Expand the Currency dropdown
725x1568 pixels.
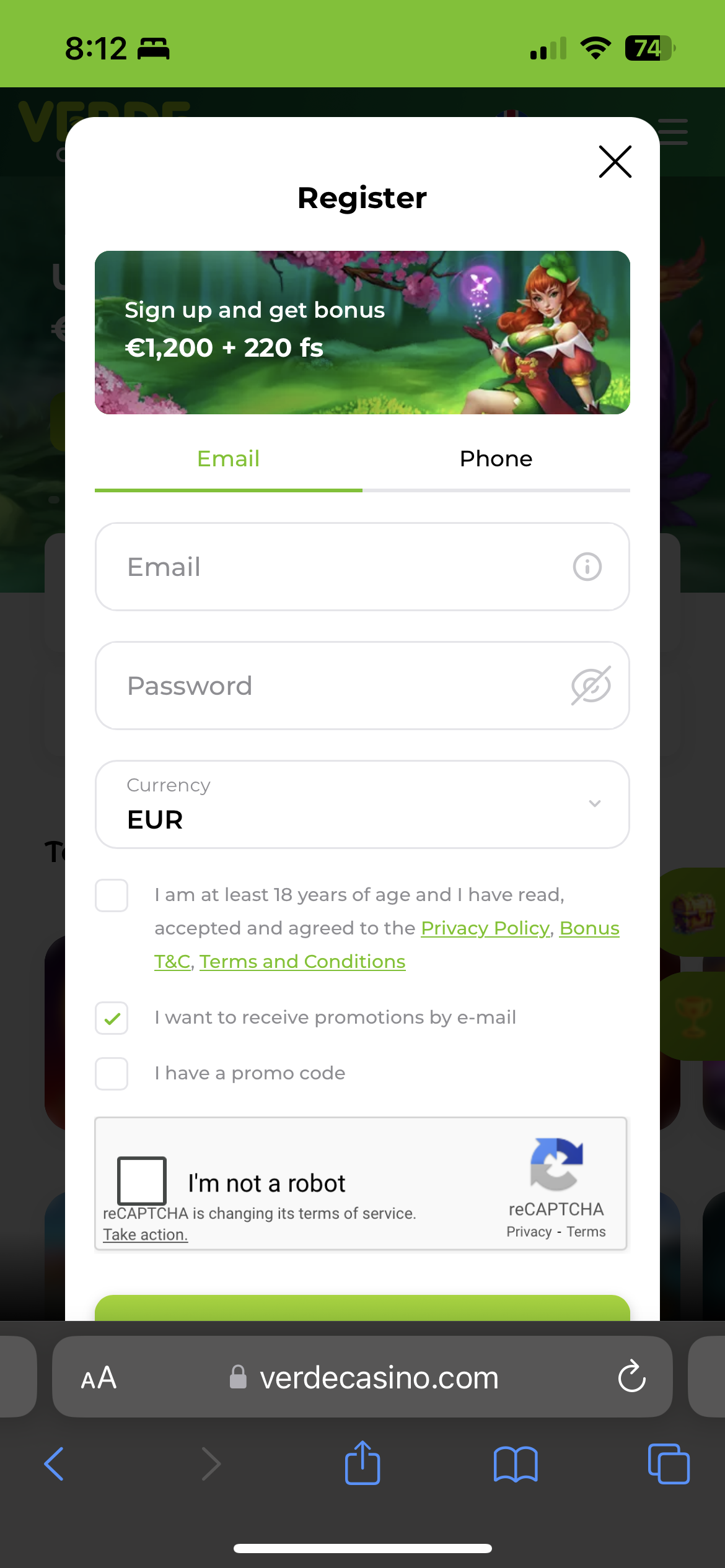click(362, 804)
